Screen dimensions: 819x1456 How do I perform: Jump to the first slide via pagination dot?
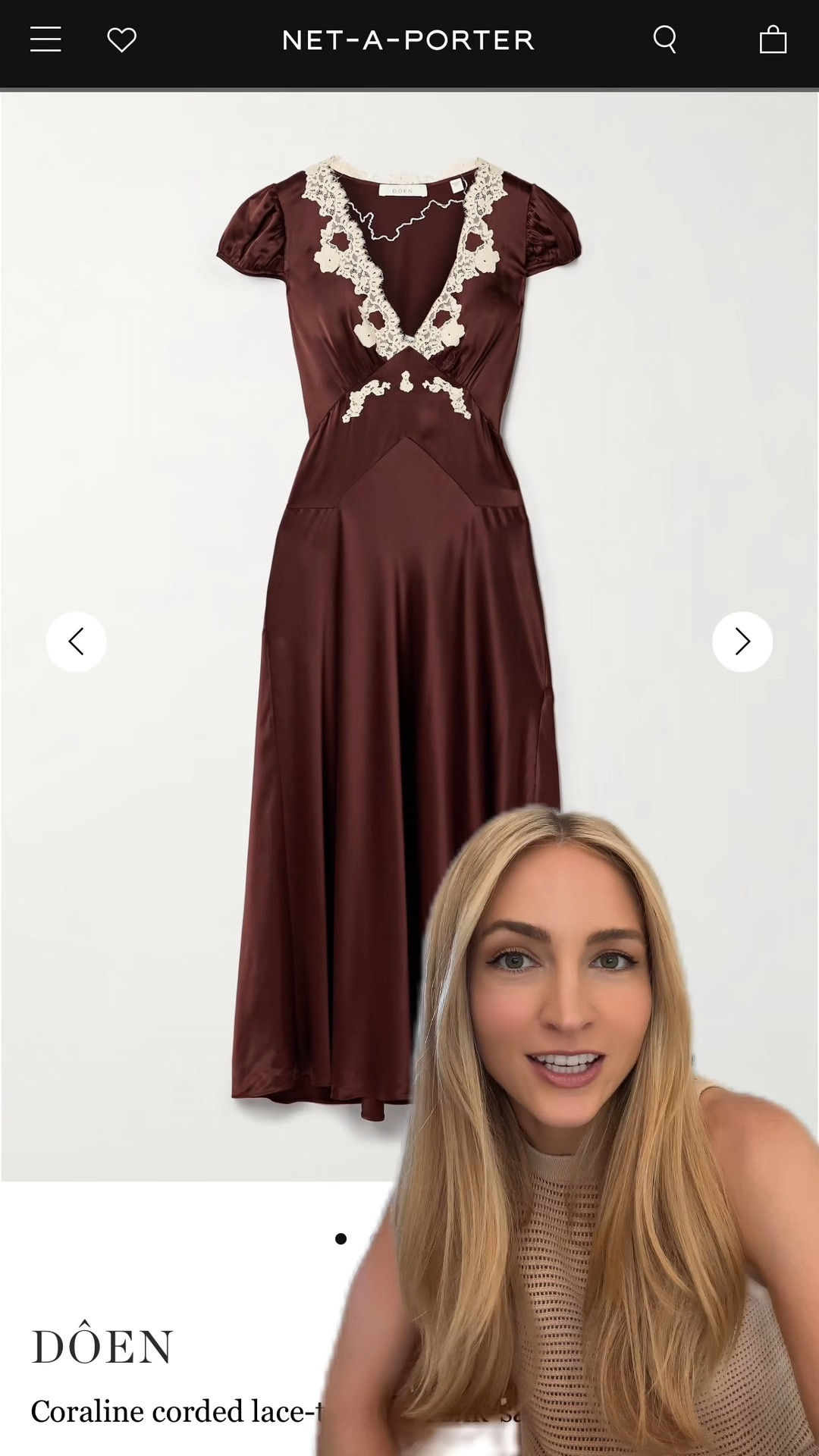(x=340, y=1239)
